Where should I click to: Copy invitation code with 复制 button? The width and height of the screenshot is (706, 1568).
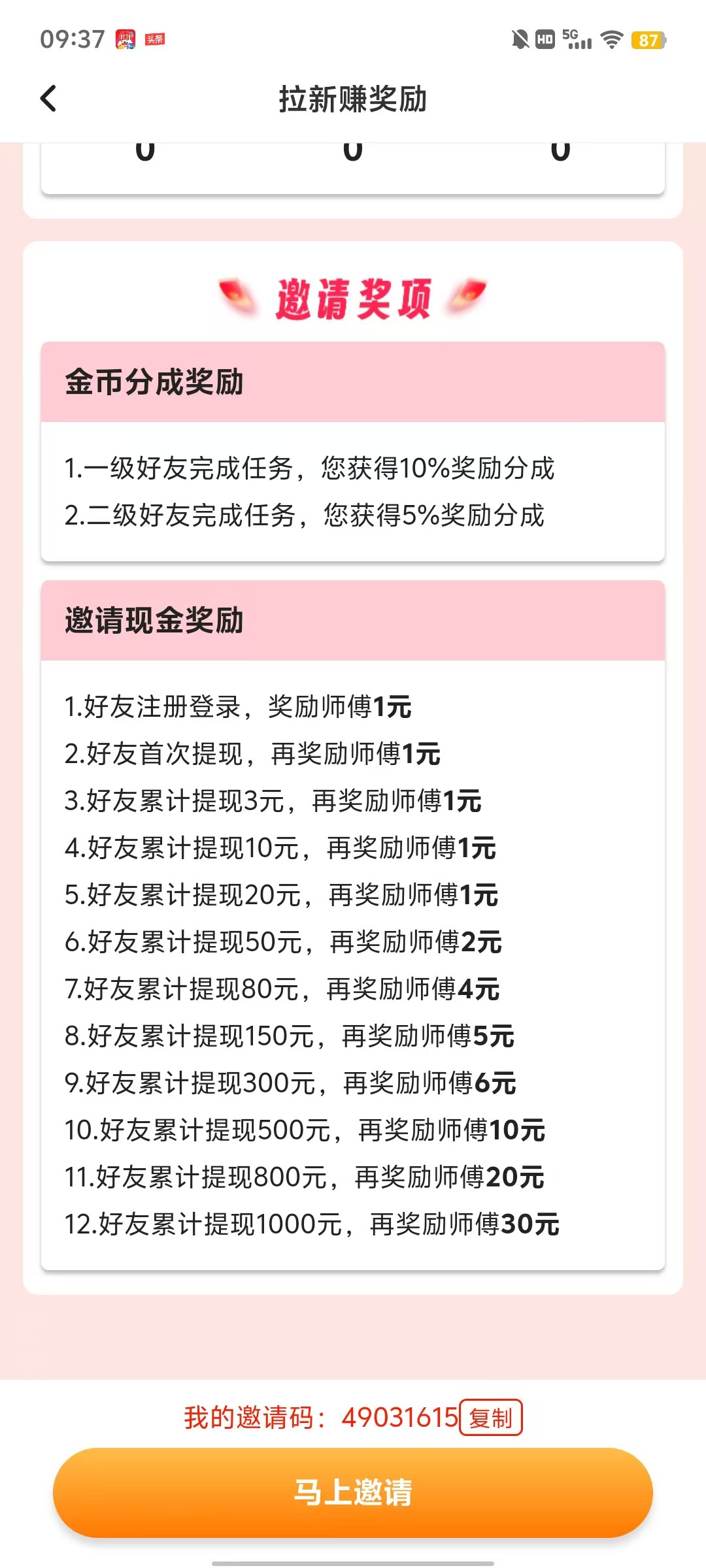coord(490,1418)
